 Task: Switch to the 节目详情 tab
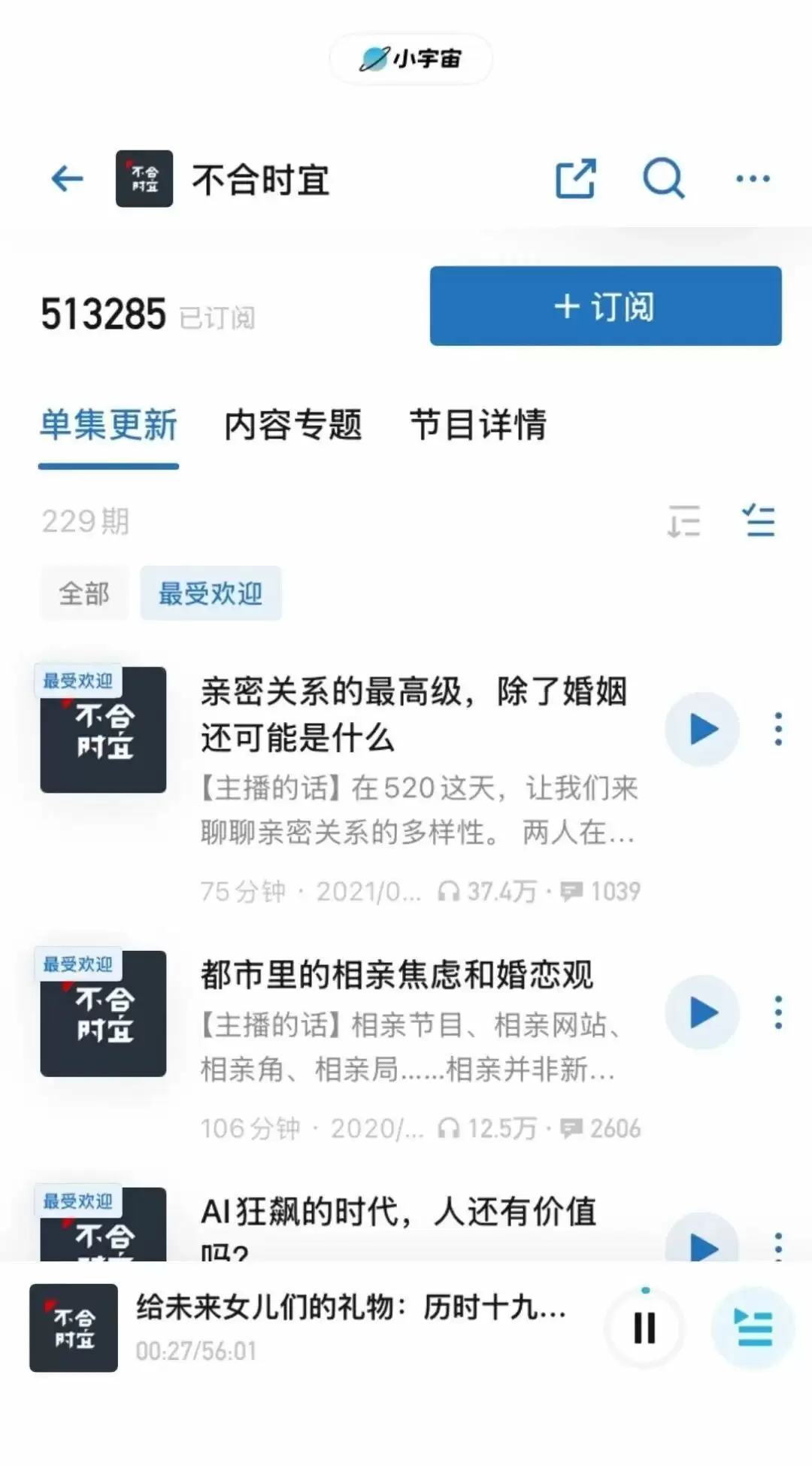(480, 425)
